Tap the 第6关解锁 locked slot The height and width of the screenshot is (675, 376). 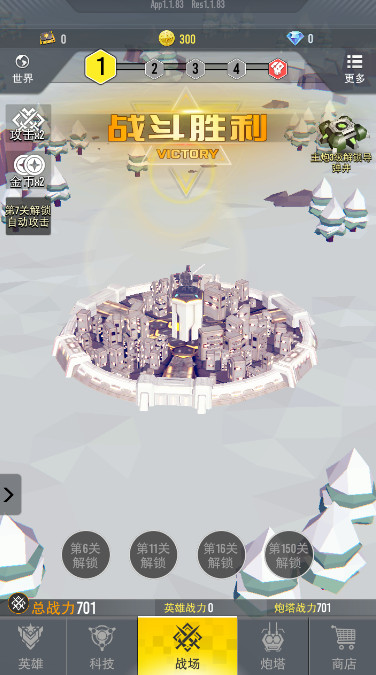85,554
